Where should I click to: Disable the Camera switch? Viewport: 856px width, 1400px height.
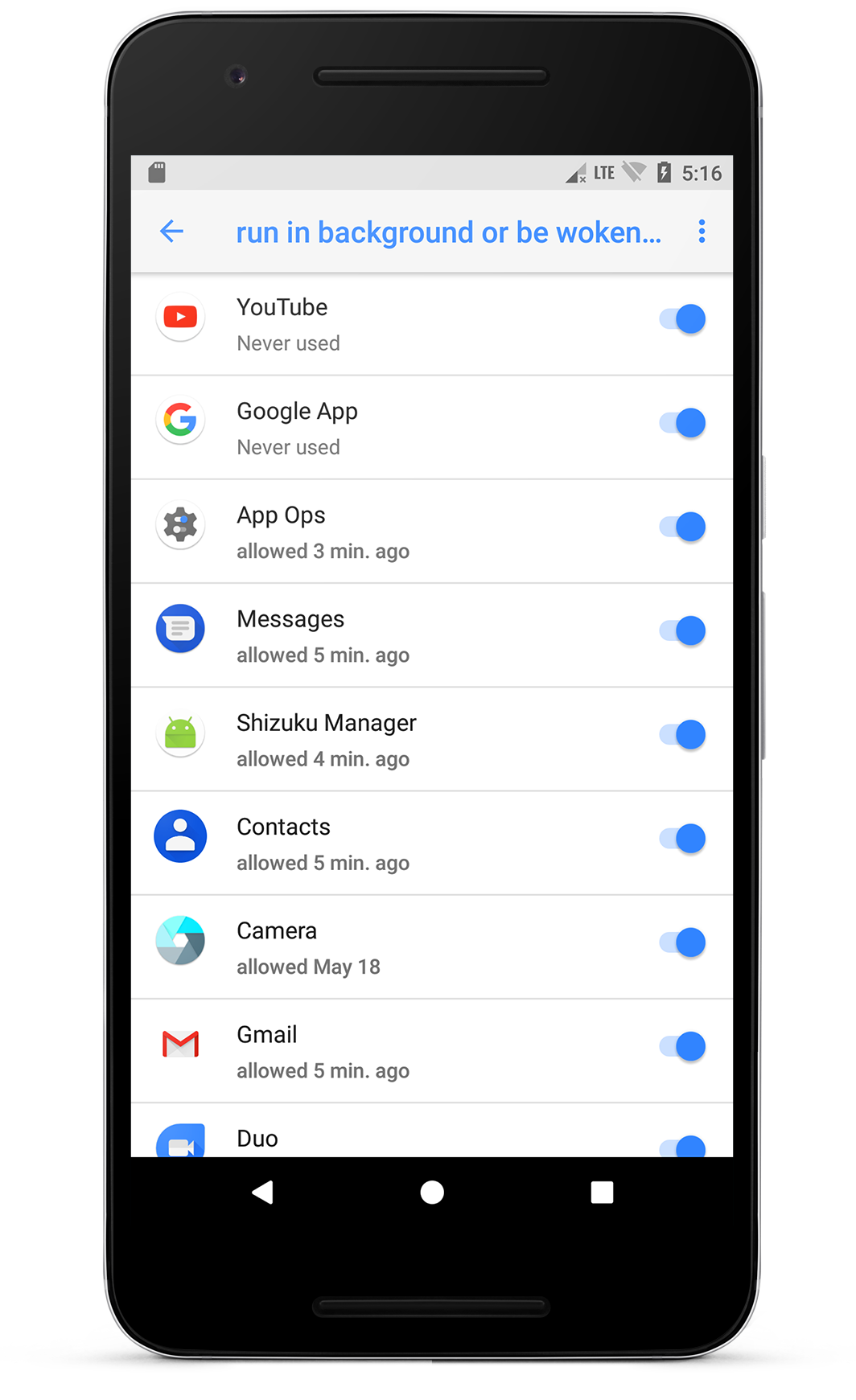[682, 942]
